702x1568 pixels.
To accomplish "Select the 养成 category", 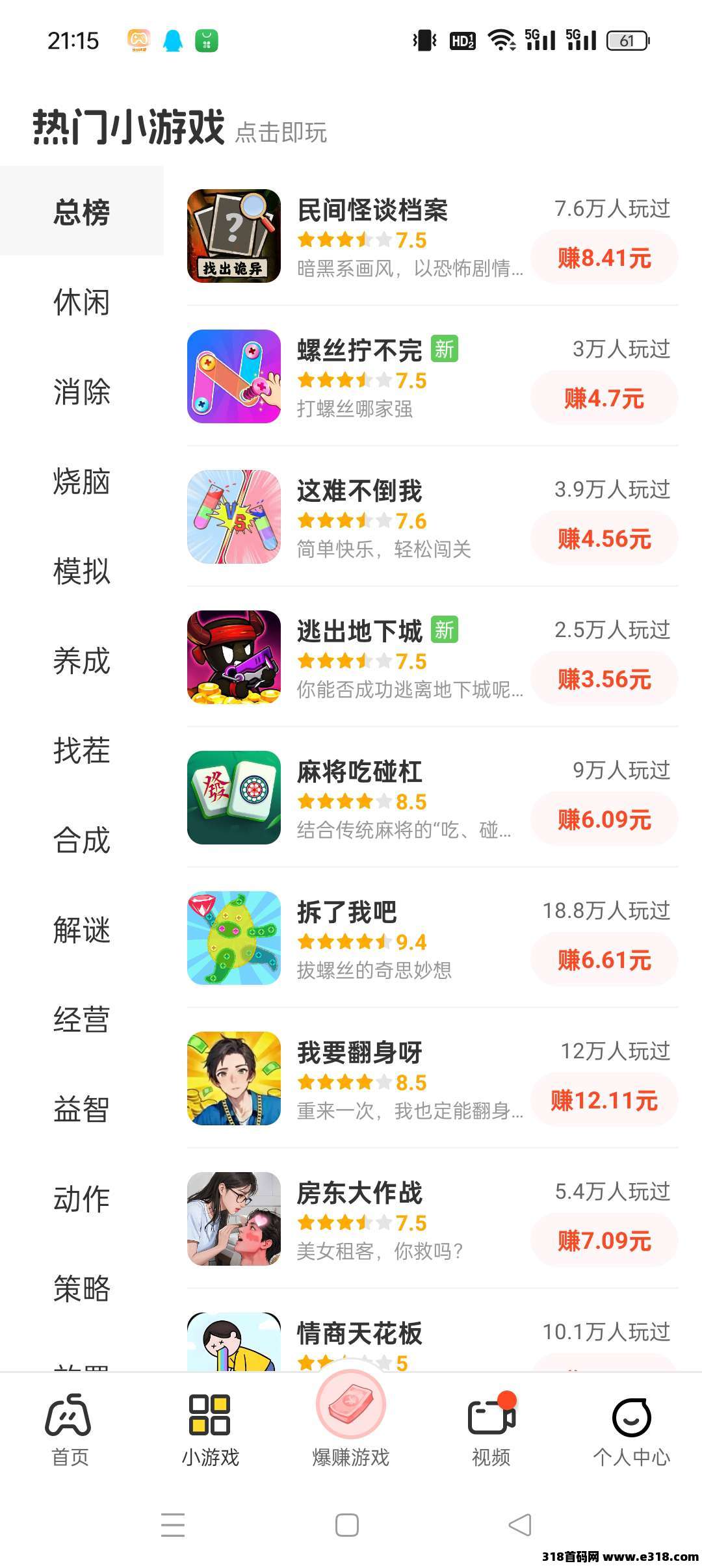I will (81, 661).
